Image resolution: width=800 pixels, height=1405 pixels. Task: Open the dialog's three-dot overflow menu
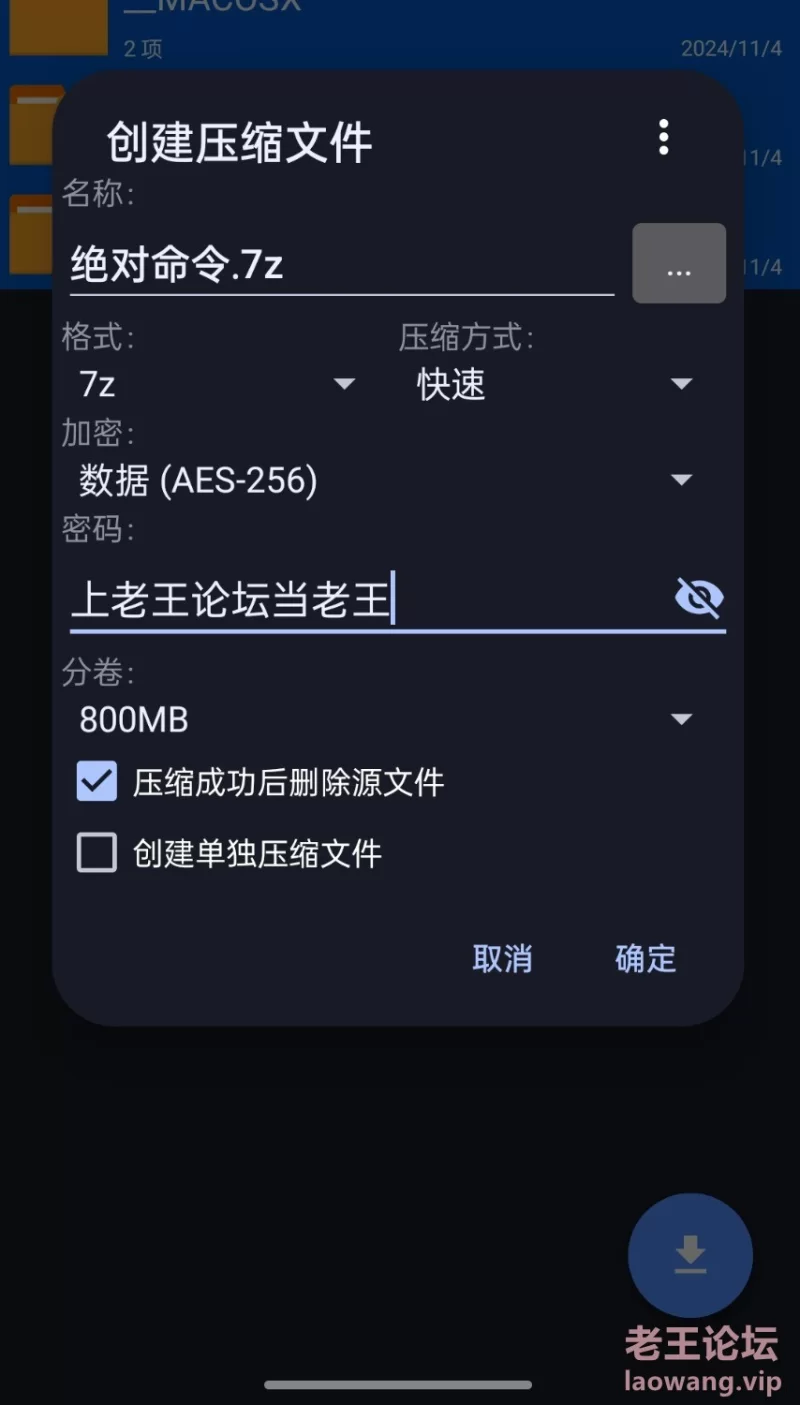663,137
